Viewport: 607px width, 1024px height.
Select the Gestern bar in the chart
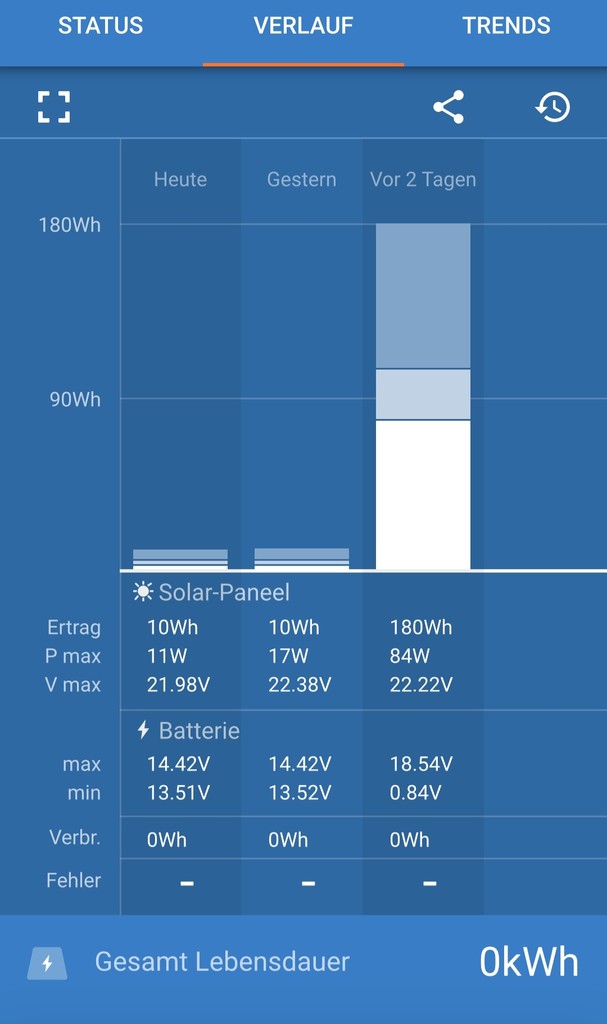click(x=301, y=559)
